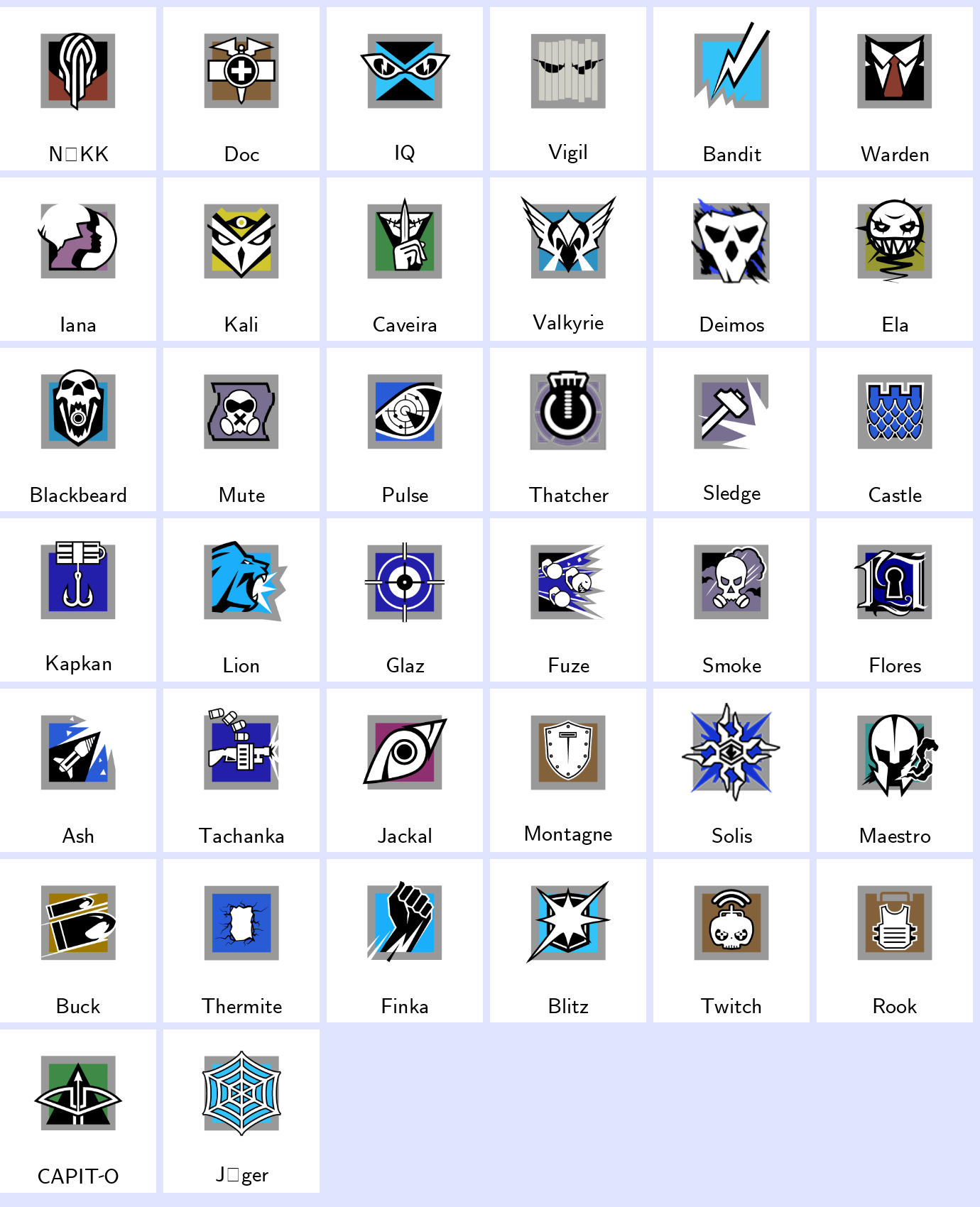This screenshot has height=1207, width=980.
Task: Choose Vigil from the grid
Action: pos(568,89)
